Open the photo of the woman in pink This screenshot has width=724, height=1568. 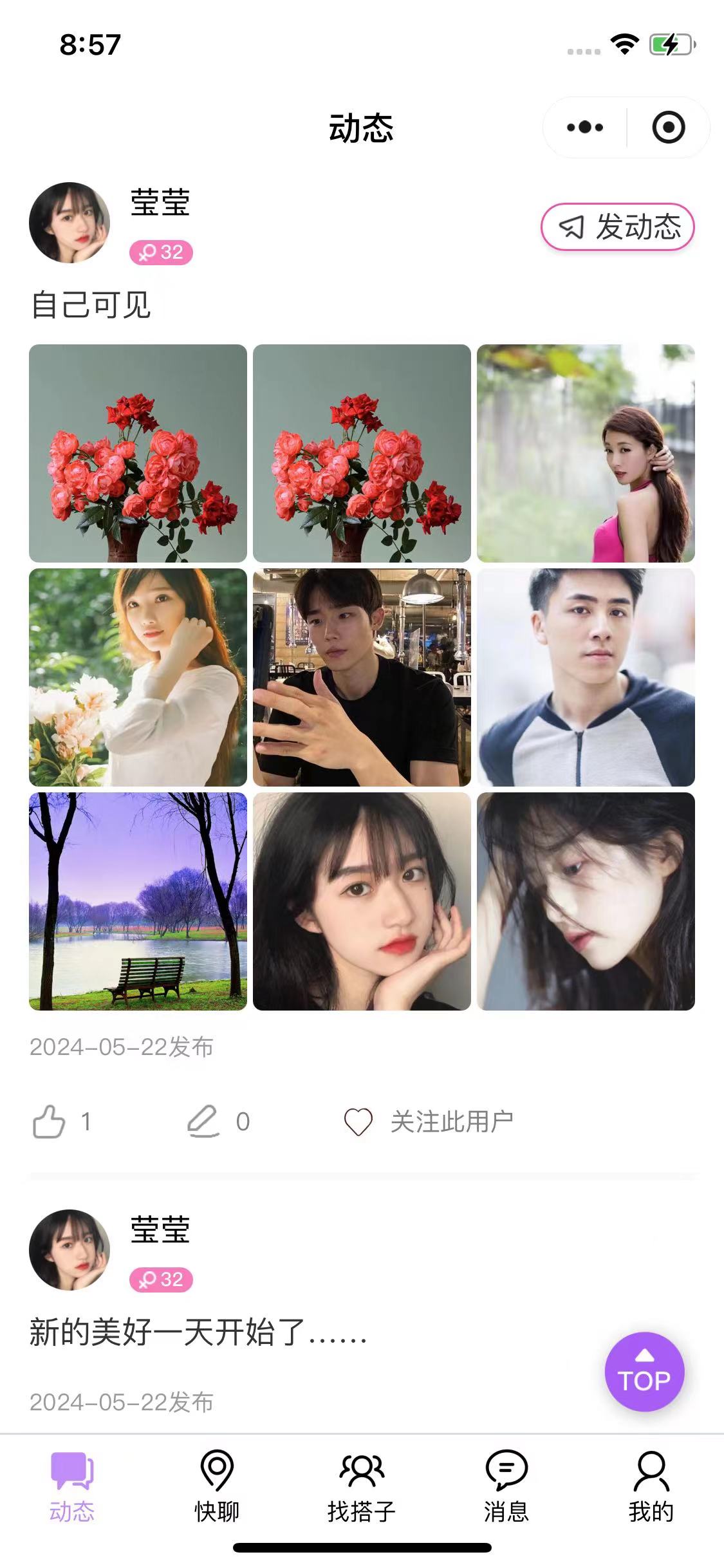(586, 453)
